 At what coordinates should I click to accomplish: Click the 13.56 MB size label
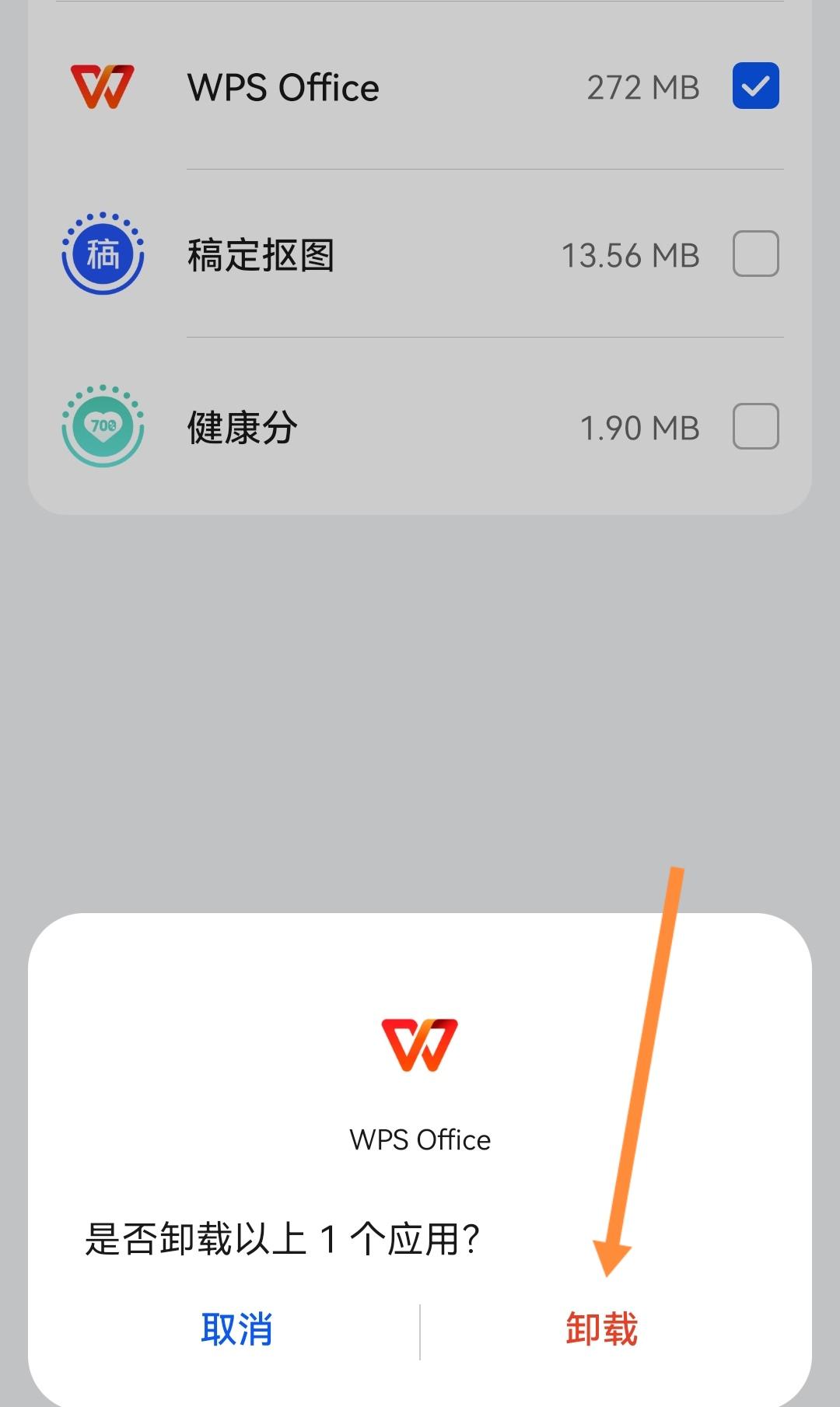[630, 254]
